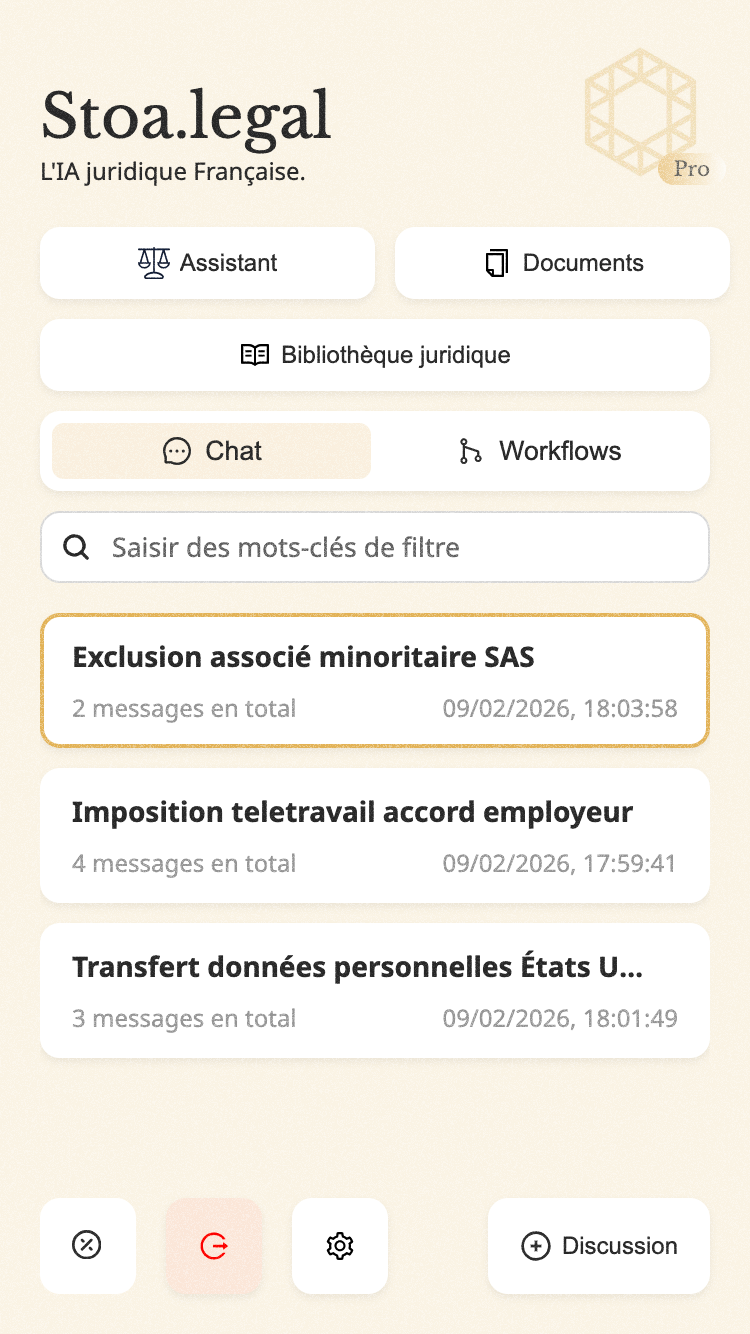Viewport: 750px width, 1334px height.
Task: Focus the keyword filter field
Action: click(x=375, y=547)
